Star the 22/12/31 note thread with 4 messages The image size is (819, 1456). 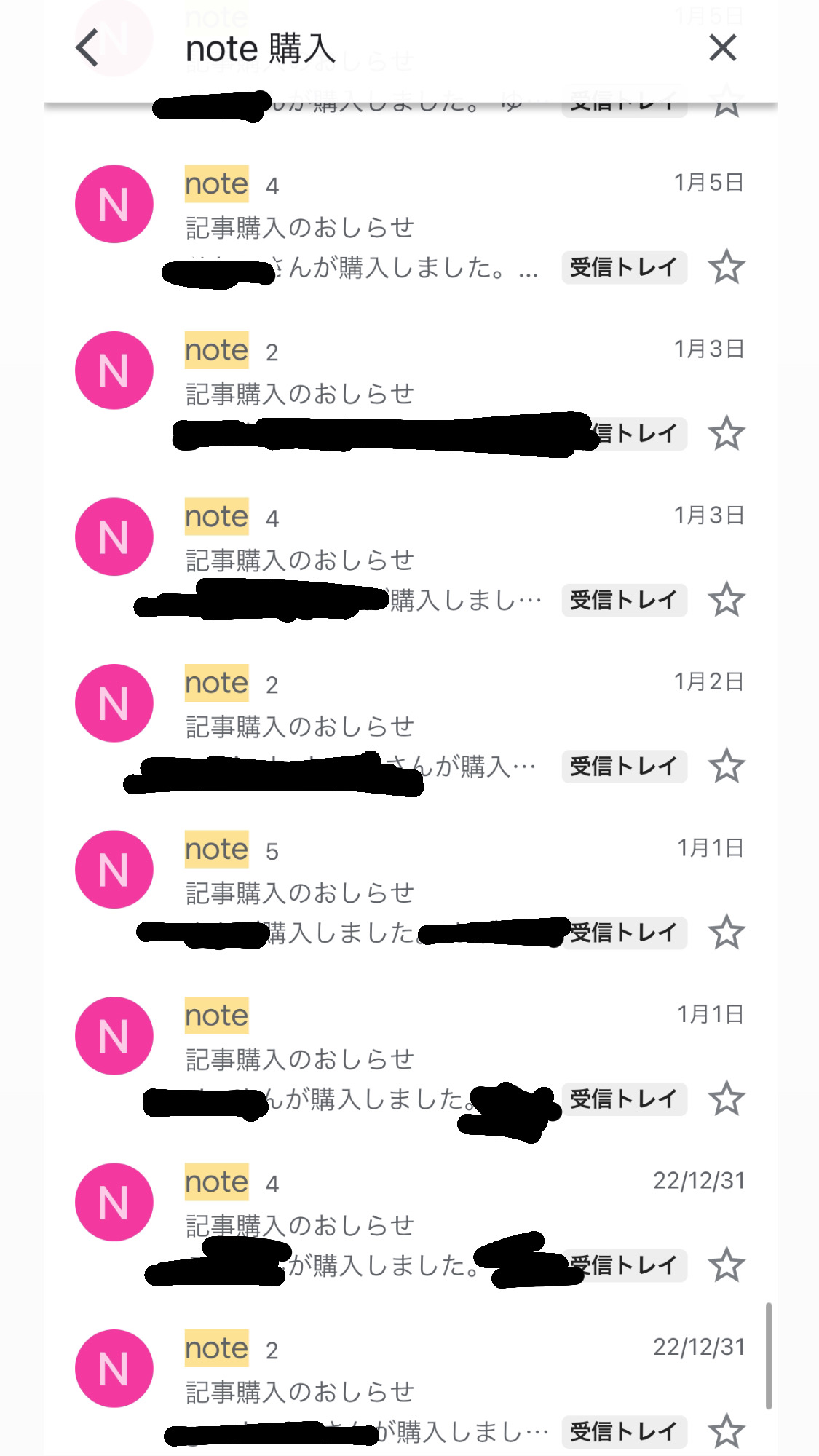tap(726, 1265)
